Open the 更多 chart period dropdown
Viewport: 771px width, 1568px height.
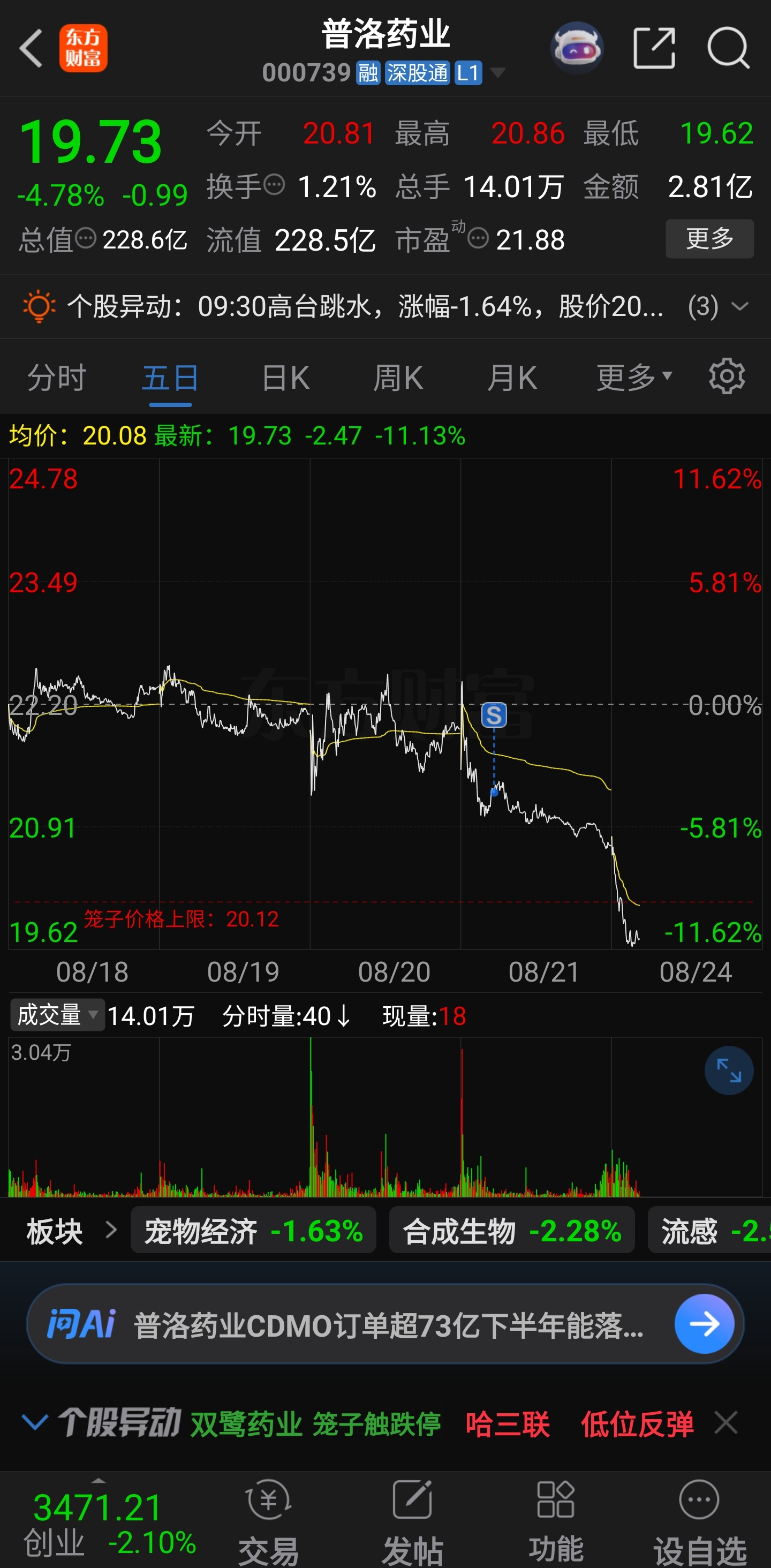[x=634, y=378]
